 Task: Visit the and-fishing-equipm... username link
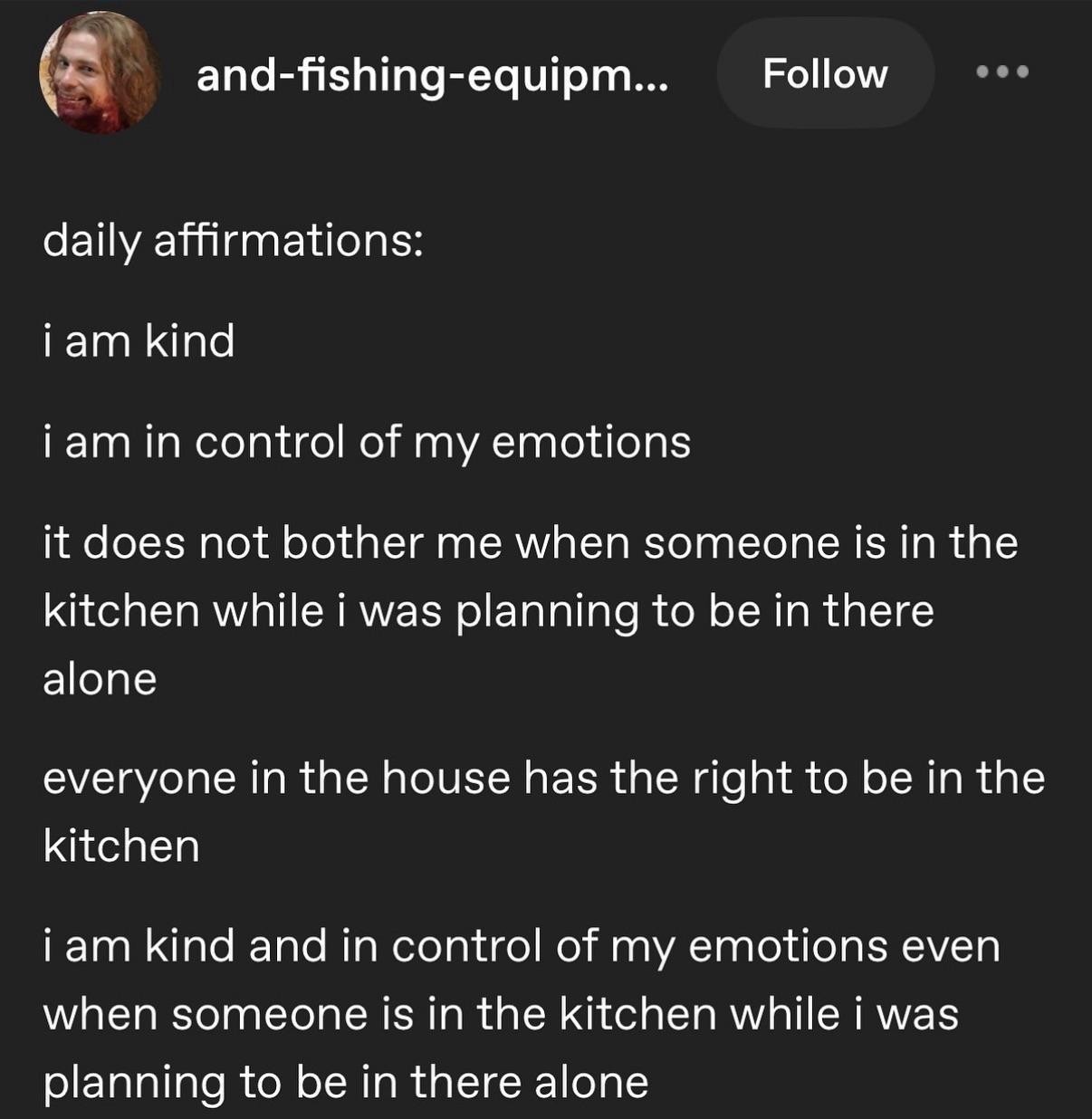432,75
